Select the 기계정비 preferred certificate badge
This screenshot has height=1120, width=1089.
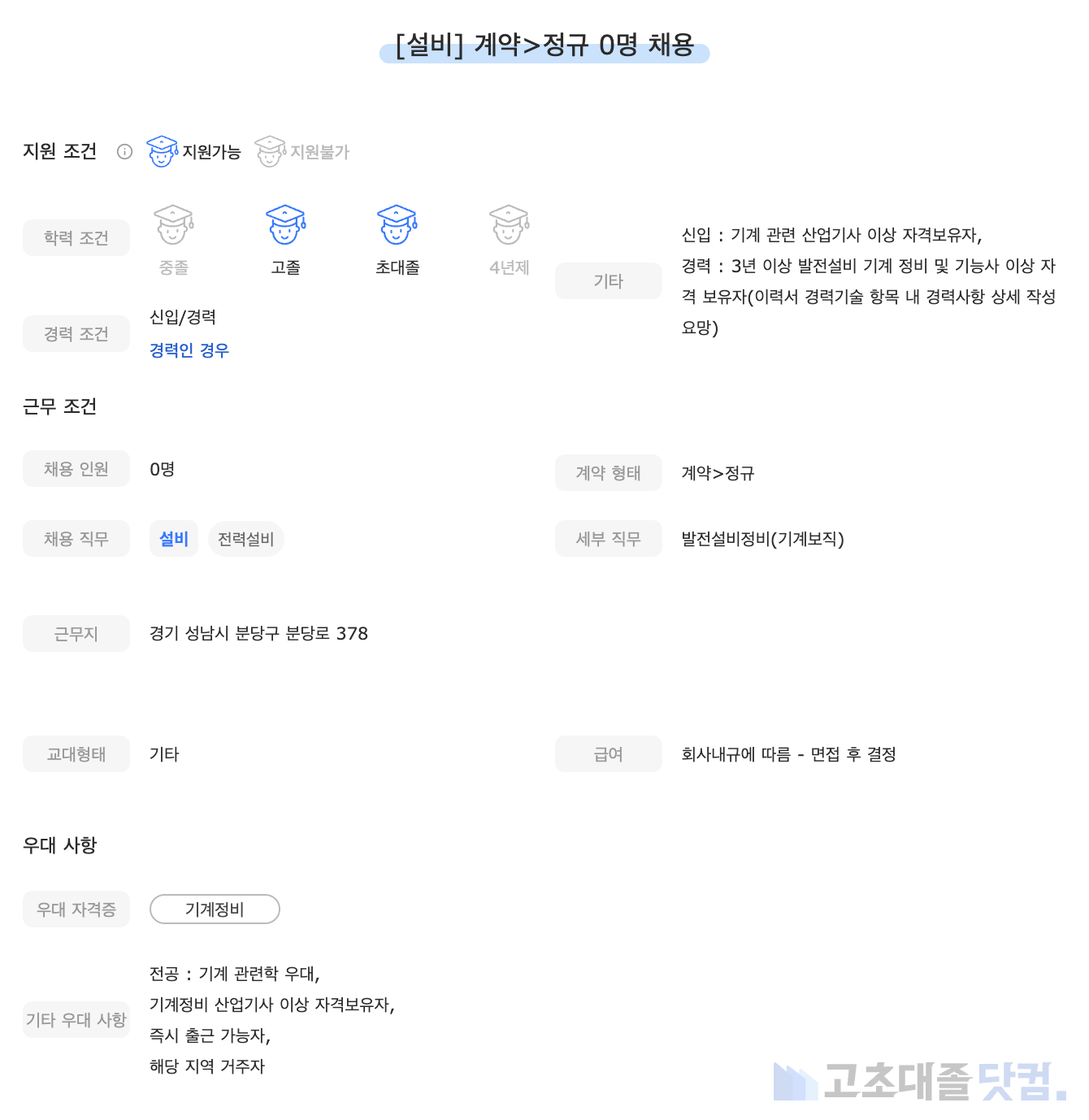point(215,909)
